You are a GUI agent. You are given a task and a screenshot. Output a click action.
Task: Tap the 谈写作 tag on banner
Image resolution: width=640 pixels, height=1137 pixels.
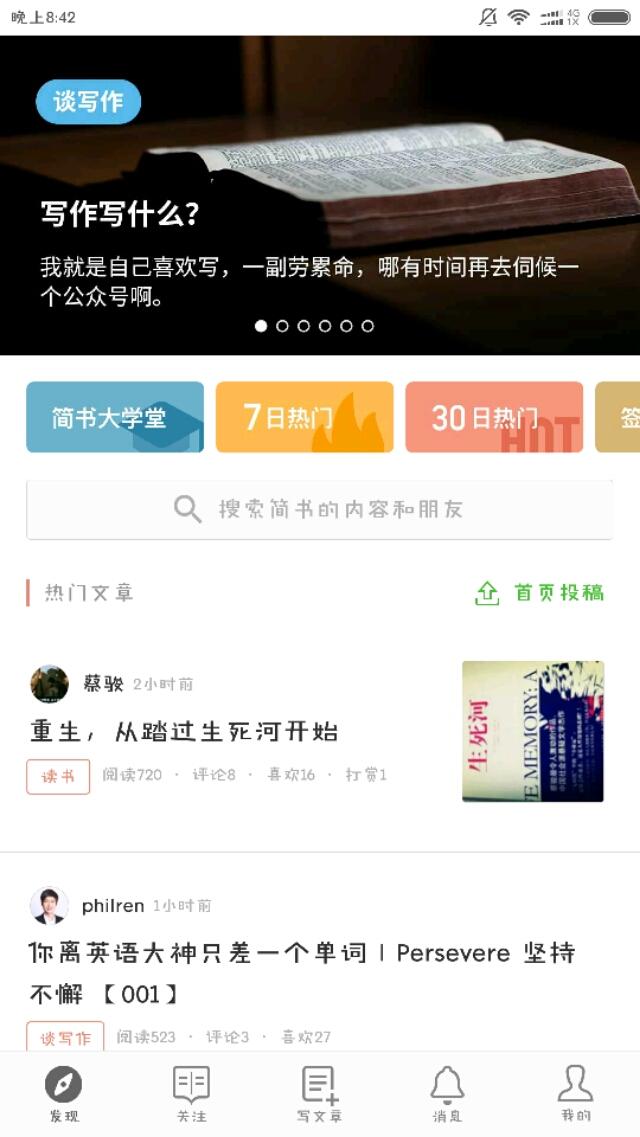pos(88,101)
